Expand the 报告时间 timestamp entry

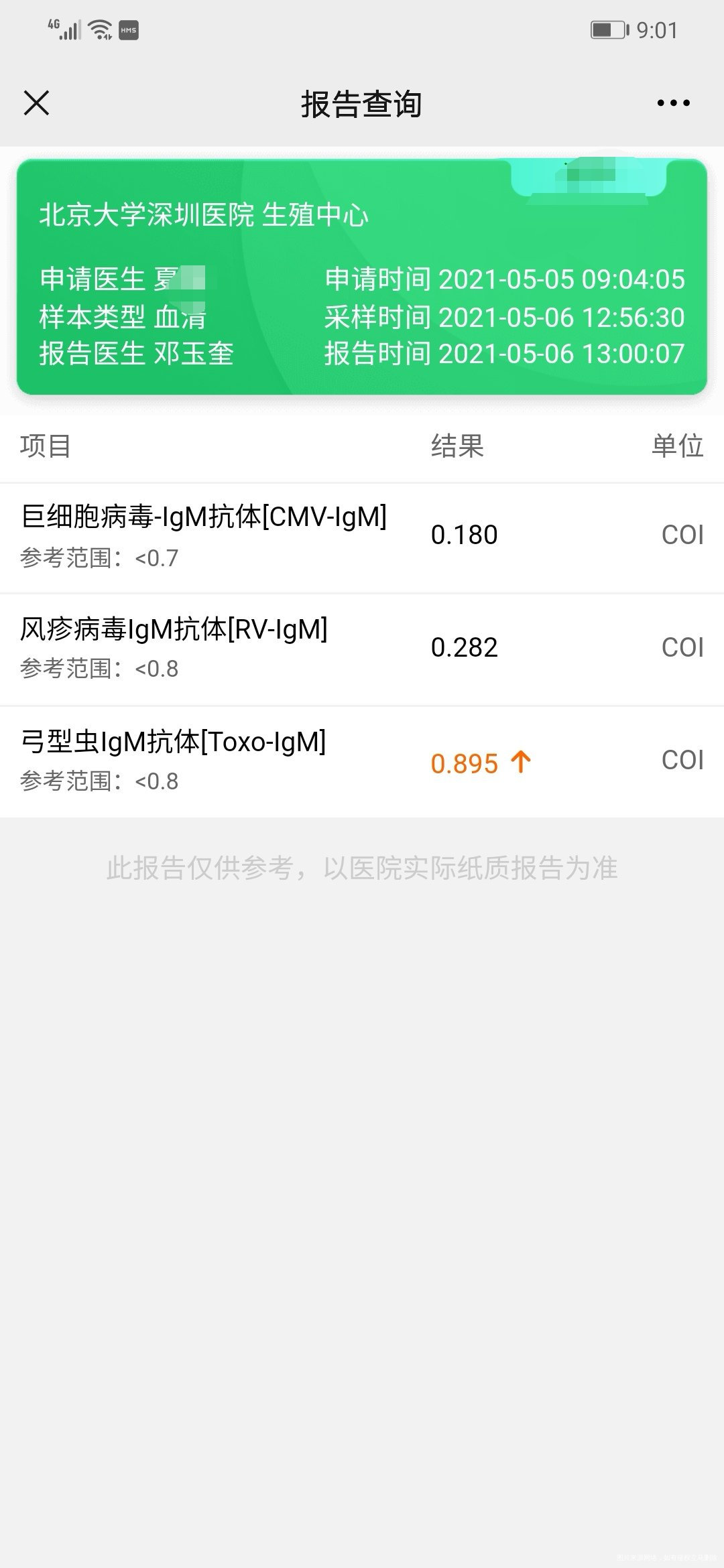pyautogui.click(x=503, y=354)
